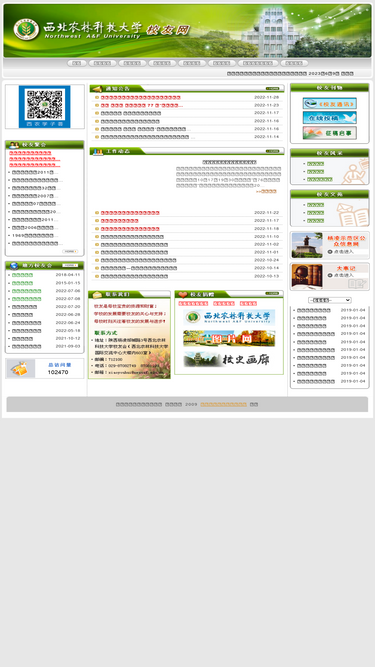This screenshot has height=667, width=375.
Task: Tap the more button of 通知公告
Action: 273,88
